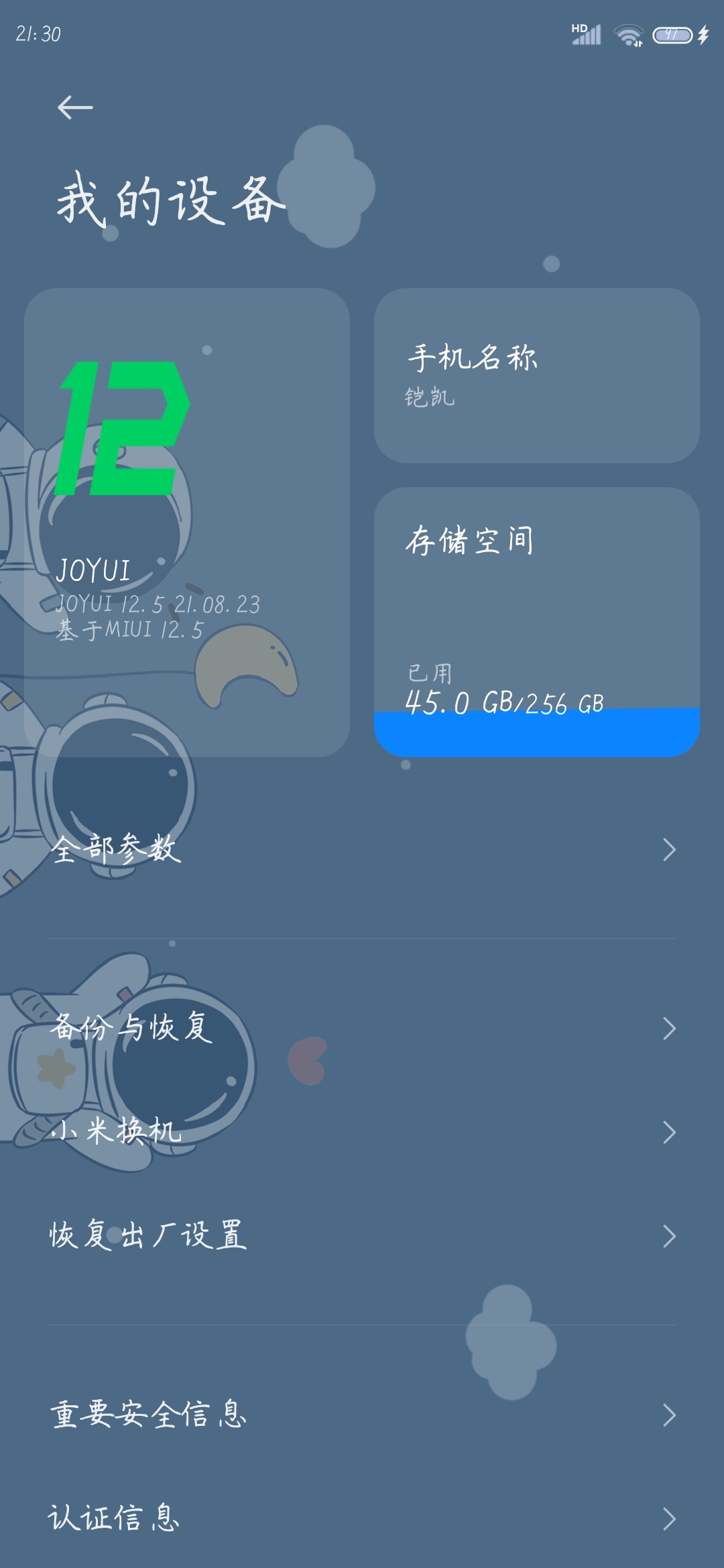This screenshot has height=1568, width=724.
Task: Select 小米换机 option
Action: click(x=362, y=1132)
